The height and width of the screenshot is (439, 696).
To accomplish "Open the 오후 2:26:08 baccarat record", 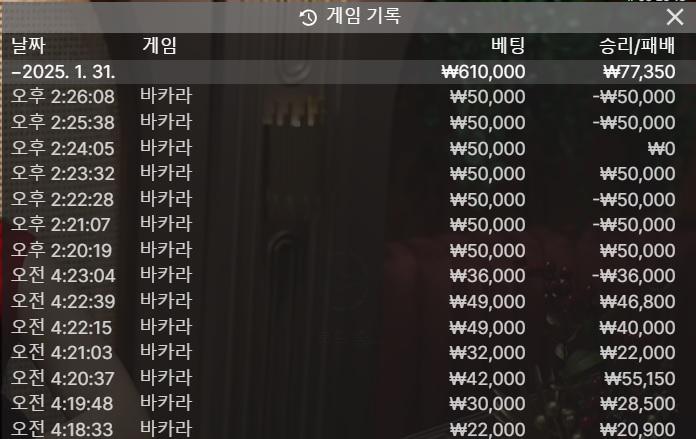I will 348,97.
